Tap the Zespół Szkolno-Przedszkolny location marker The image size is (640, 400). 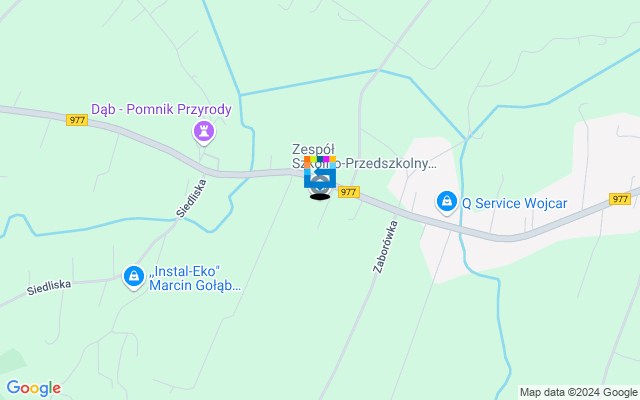coord(320,179)
